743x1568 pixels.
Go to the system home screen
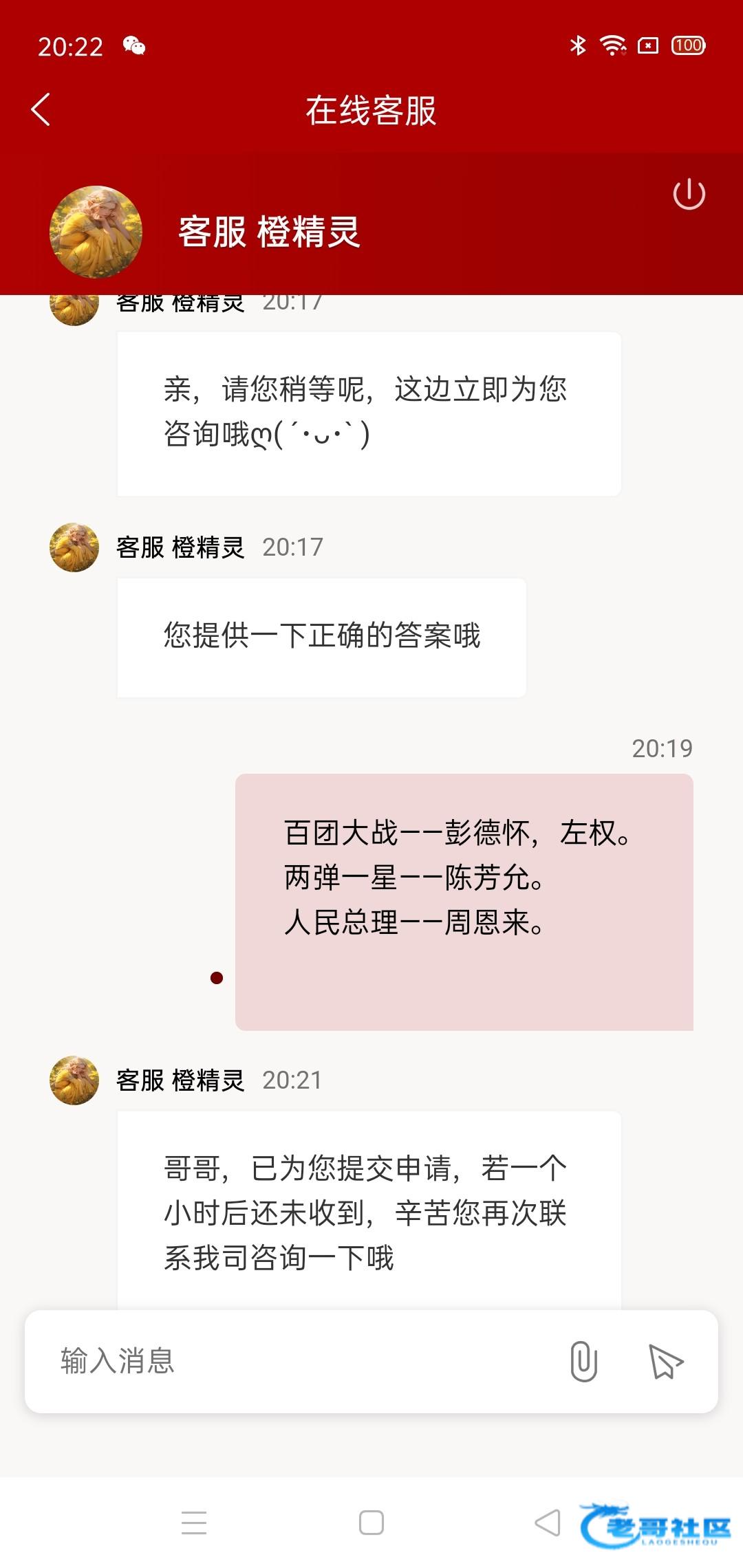371,1523
